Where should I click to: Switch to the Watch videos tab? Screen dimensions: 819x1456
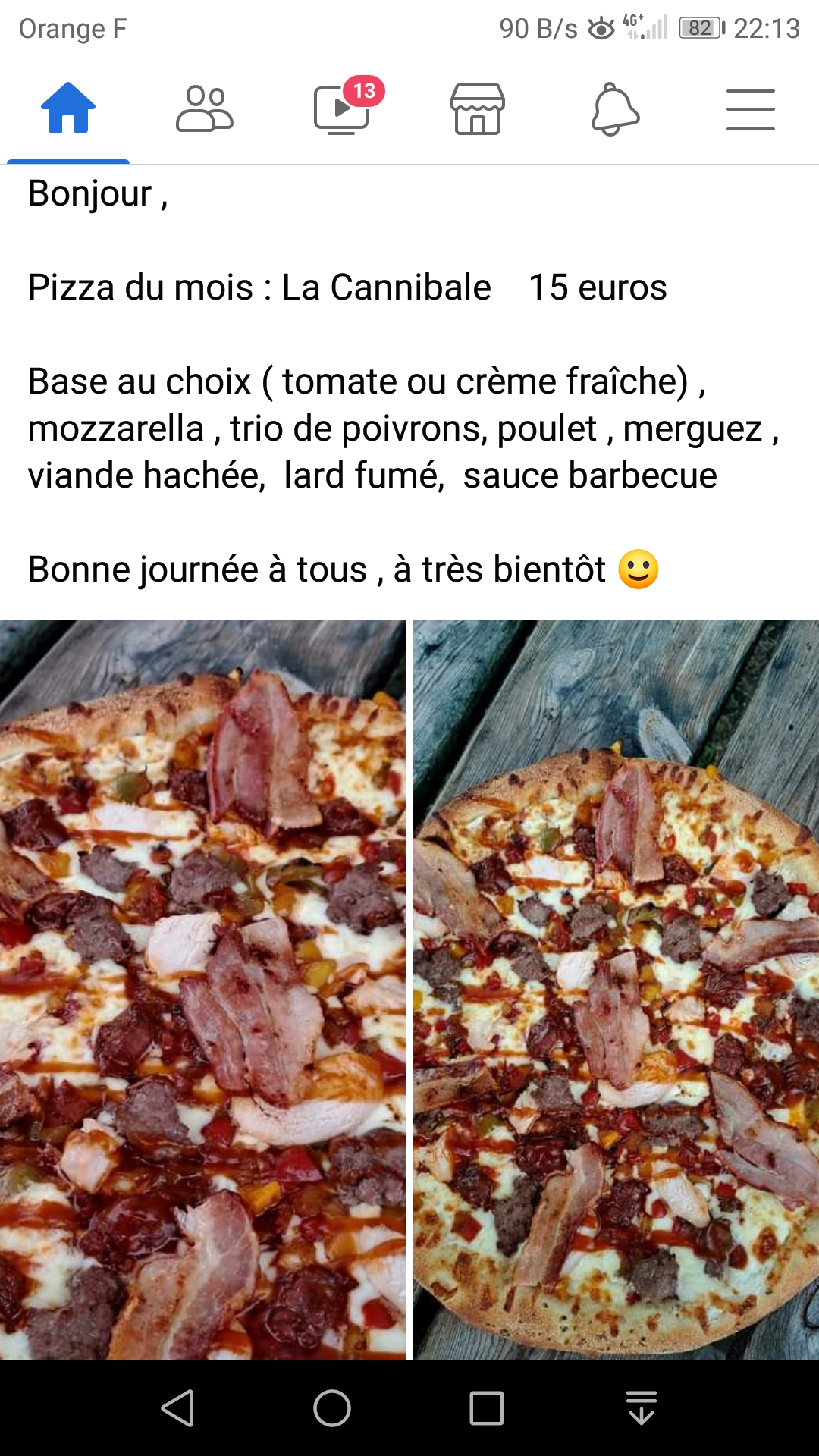pos(342,108)
